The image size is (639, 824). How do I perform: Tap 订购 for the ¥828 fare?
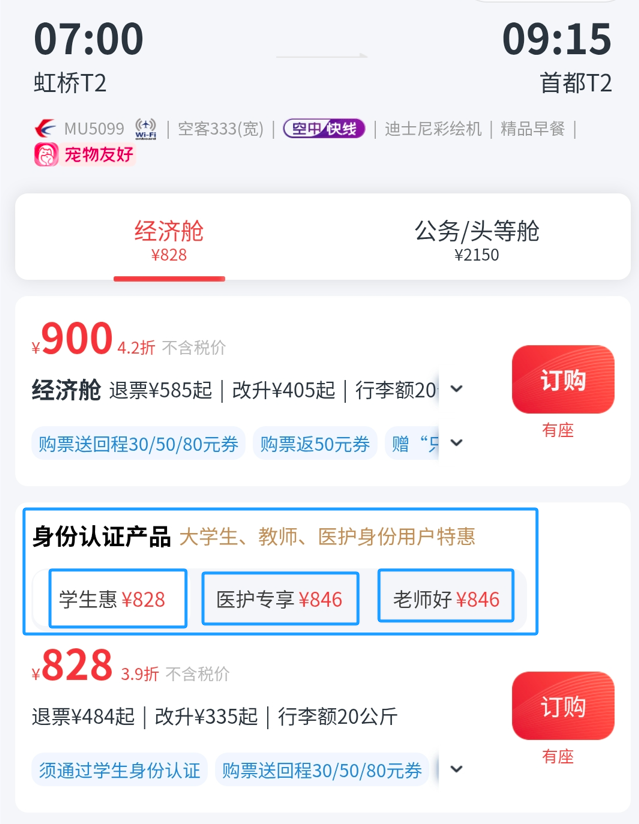coord(562,707)
